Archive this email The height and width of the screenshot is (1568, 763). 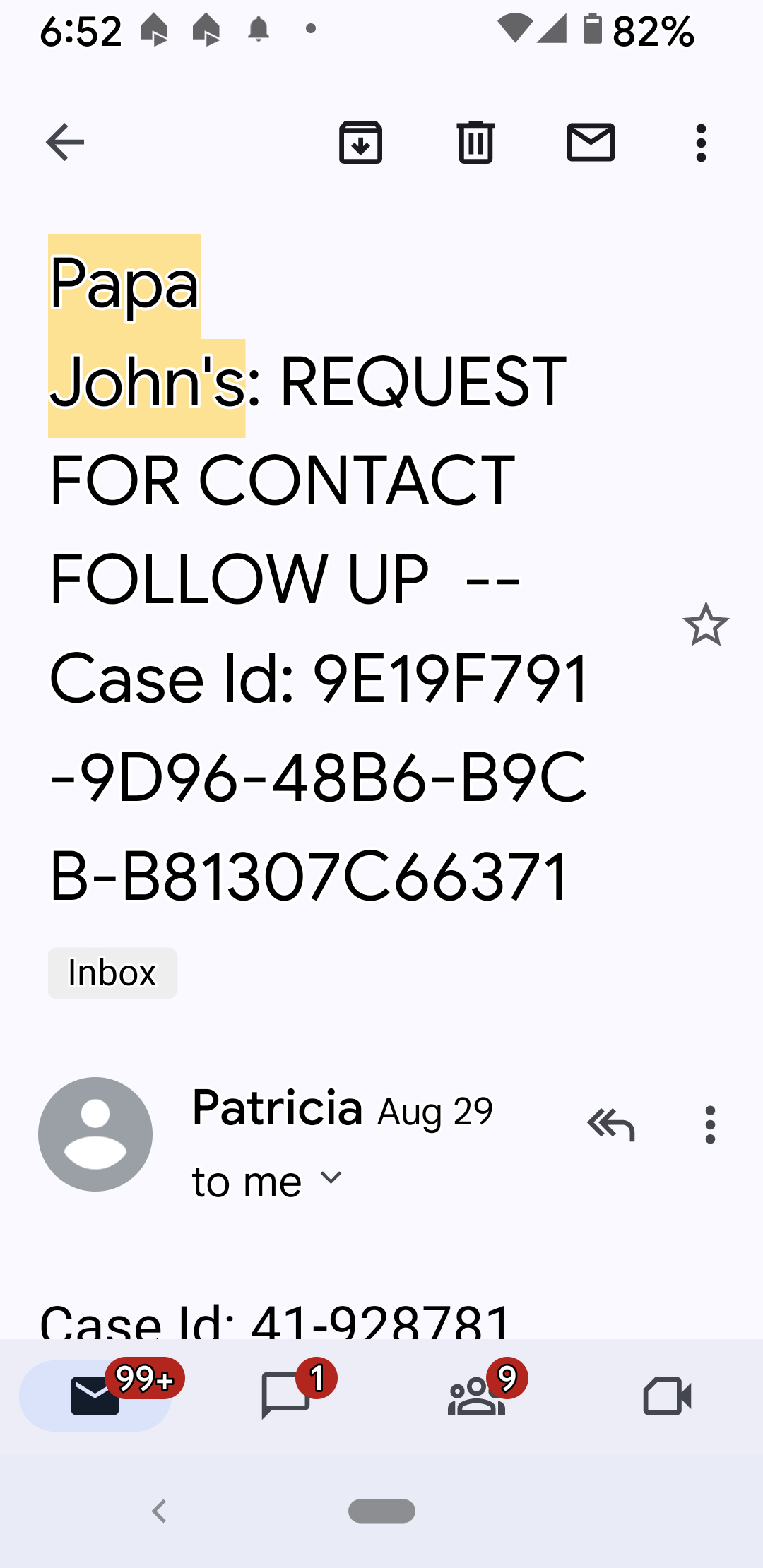click(x=361, y=142)
